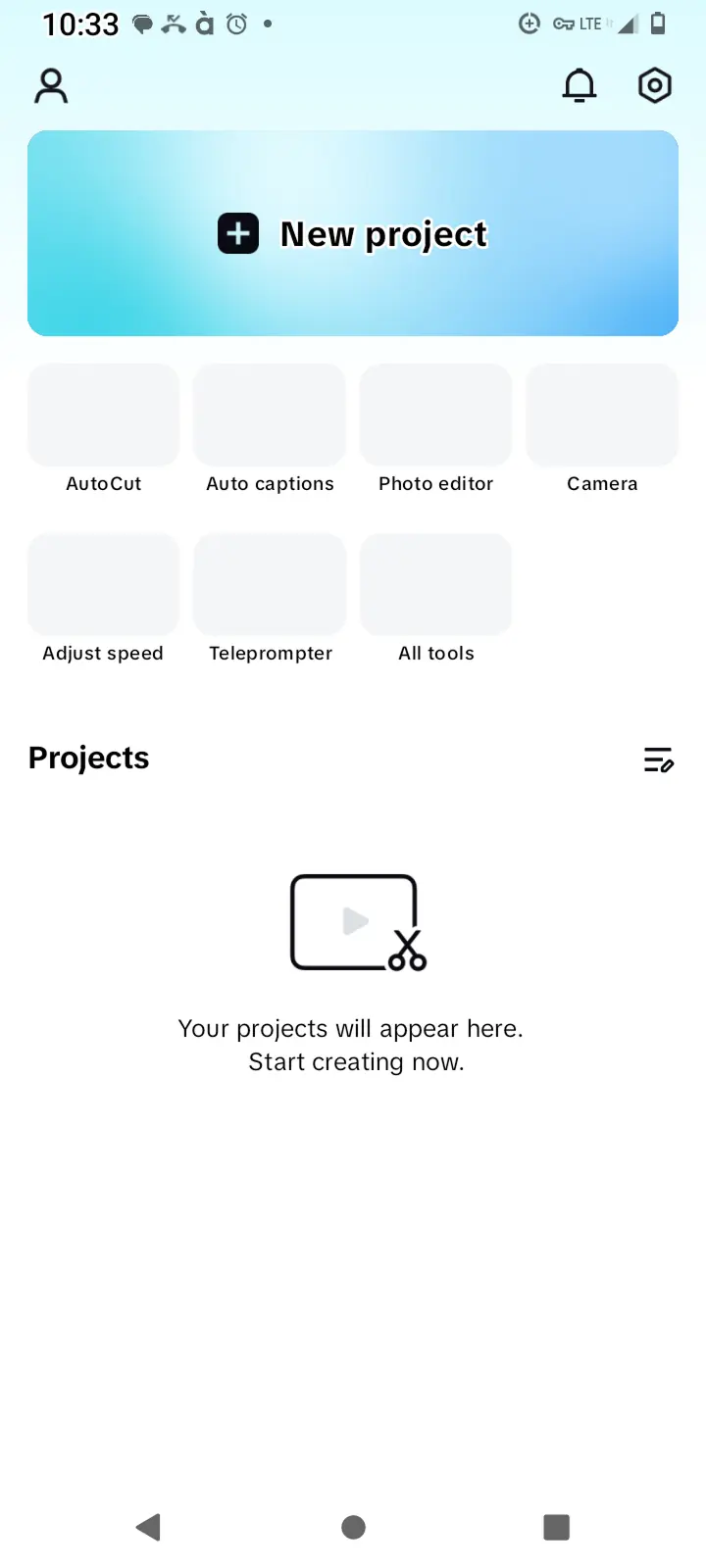
Task: Launch Auto captions
Action: [x=270, y=430]
